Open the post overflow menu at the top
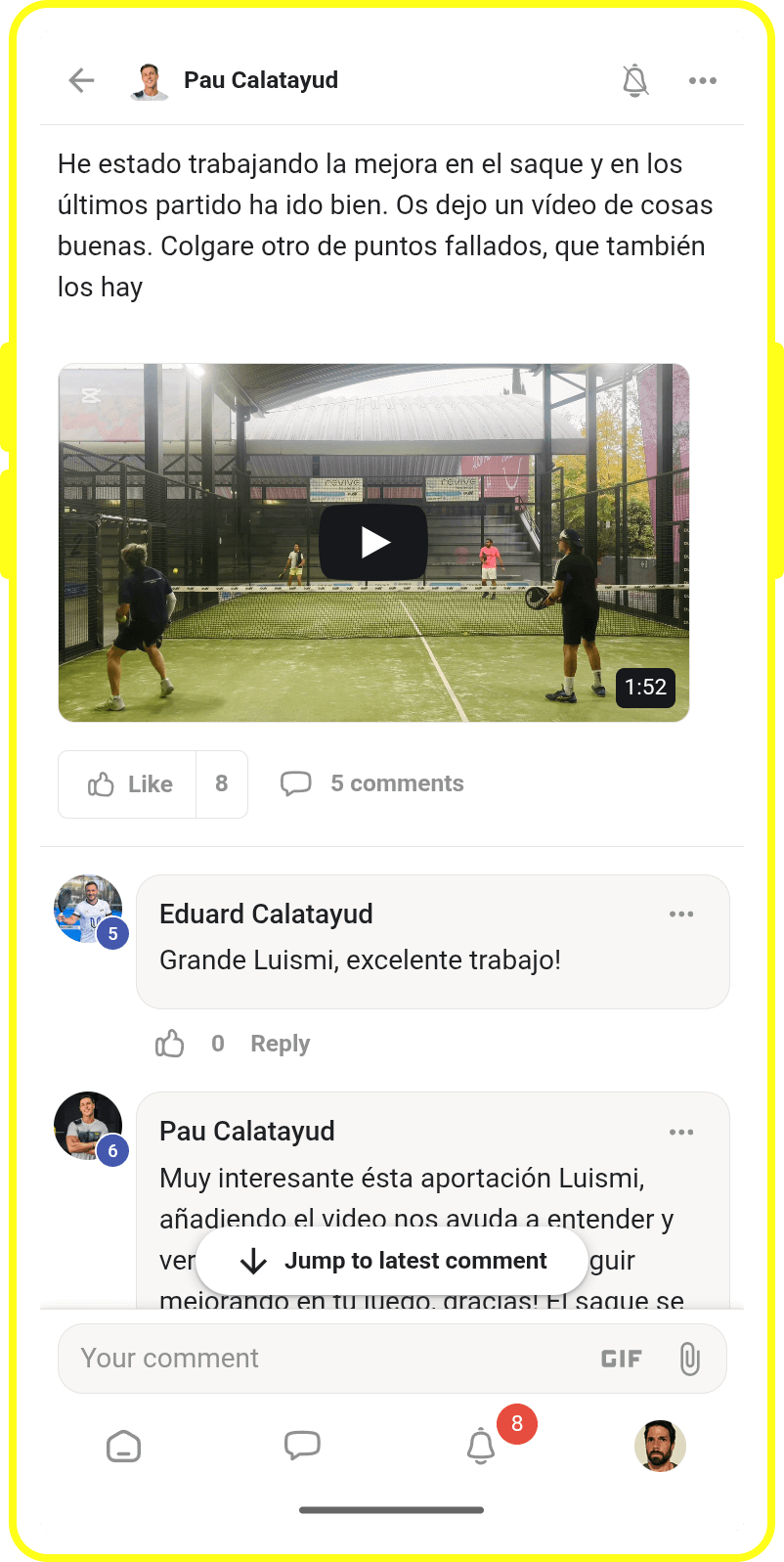 pyautogui.click(x=702, y=80)
